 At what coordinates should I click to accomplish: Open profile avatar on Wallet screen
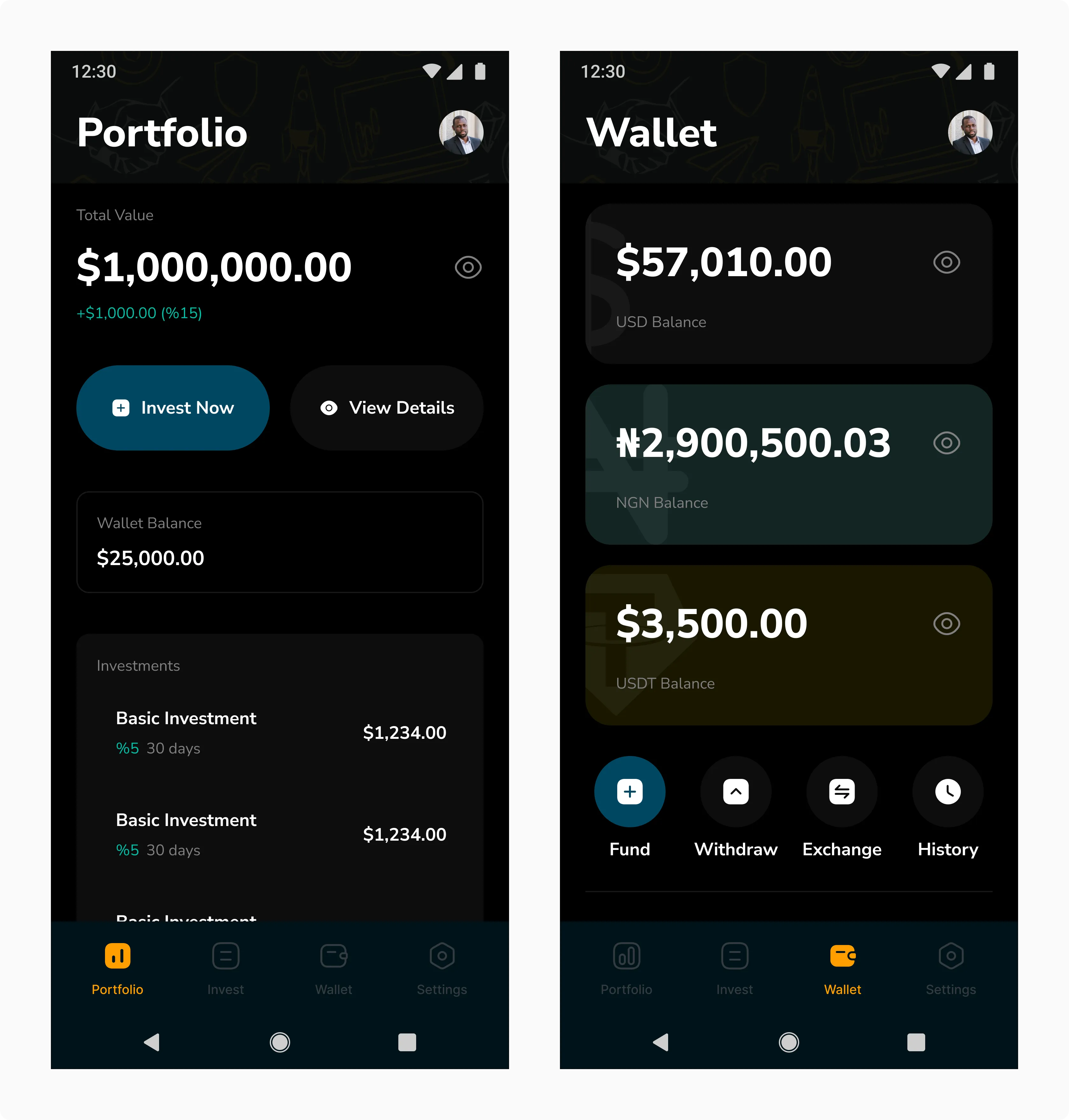pyautogui.click(x=970, y=132)
